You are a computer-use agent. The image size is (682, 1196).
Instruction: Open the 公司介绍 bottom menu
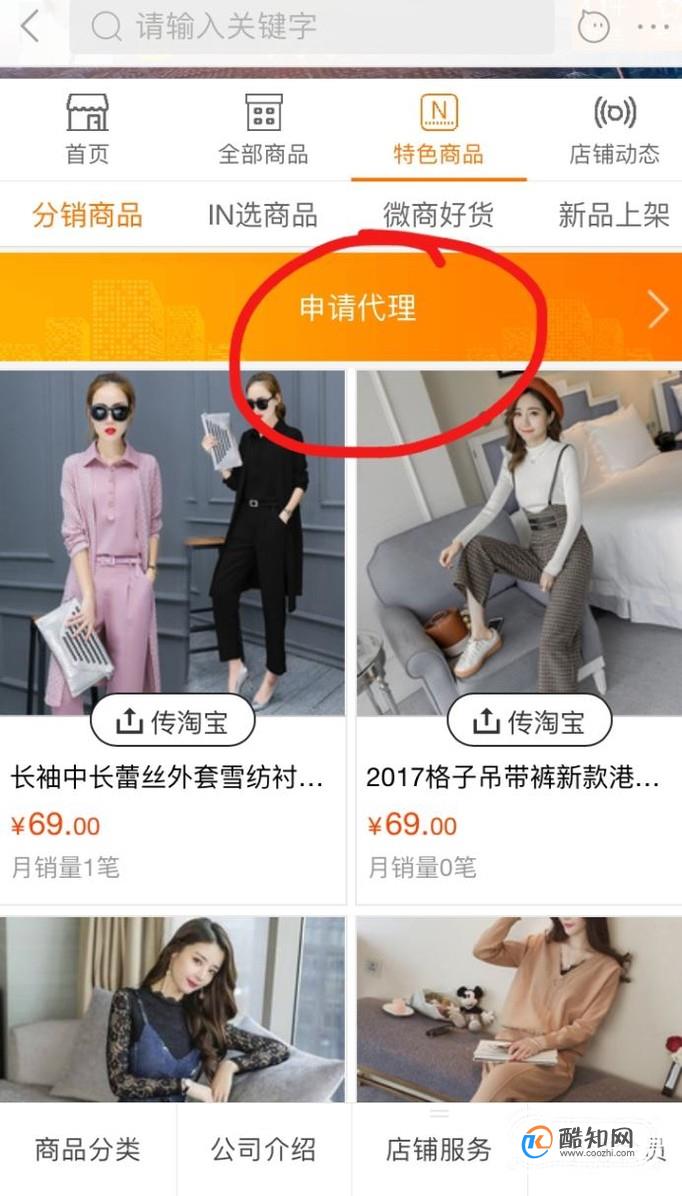(263, 1150)
